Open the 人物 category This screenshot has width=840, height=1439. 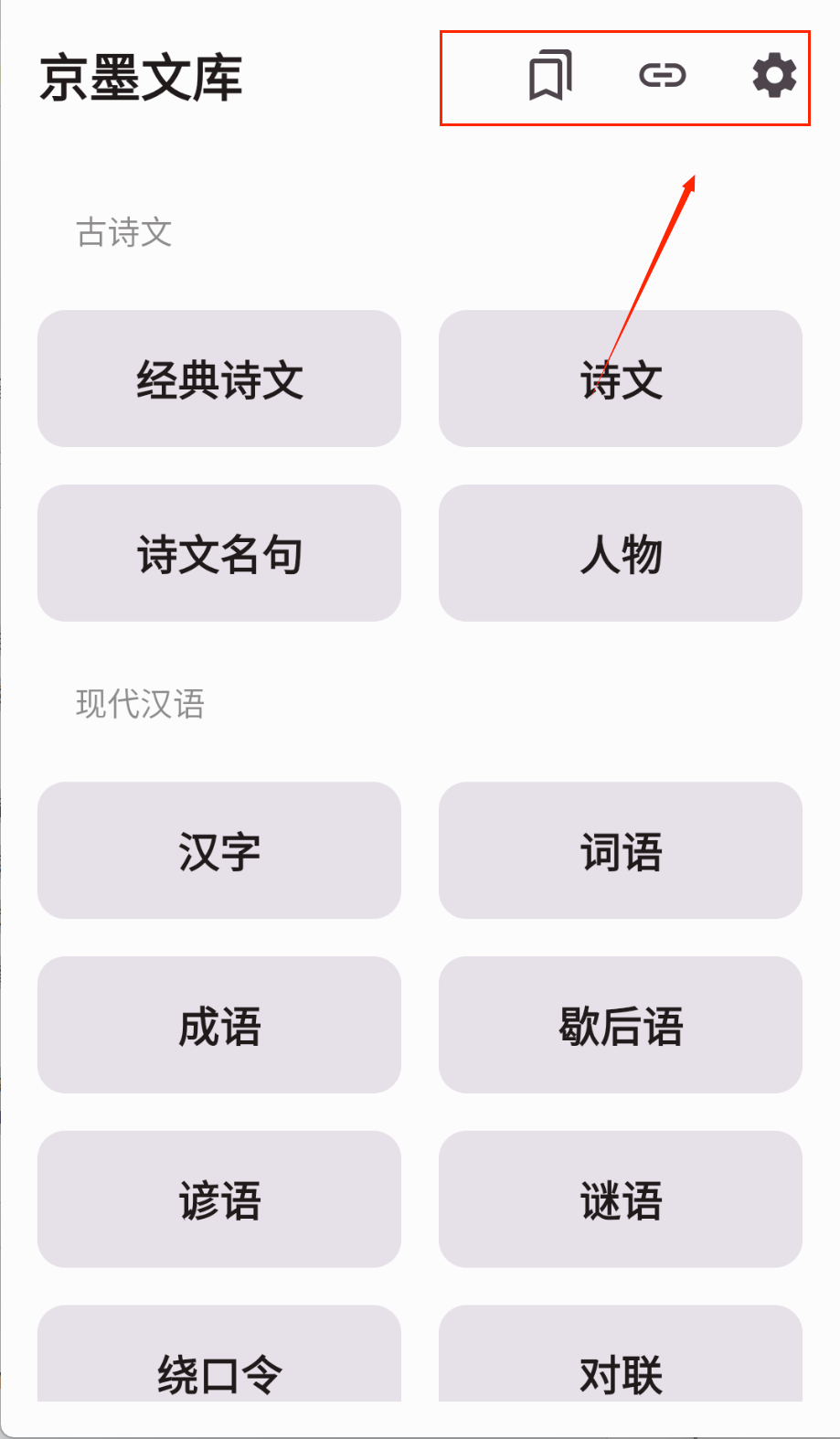(621, 553)
